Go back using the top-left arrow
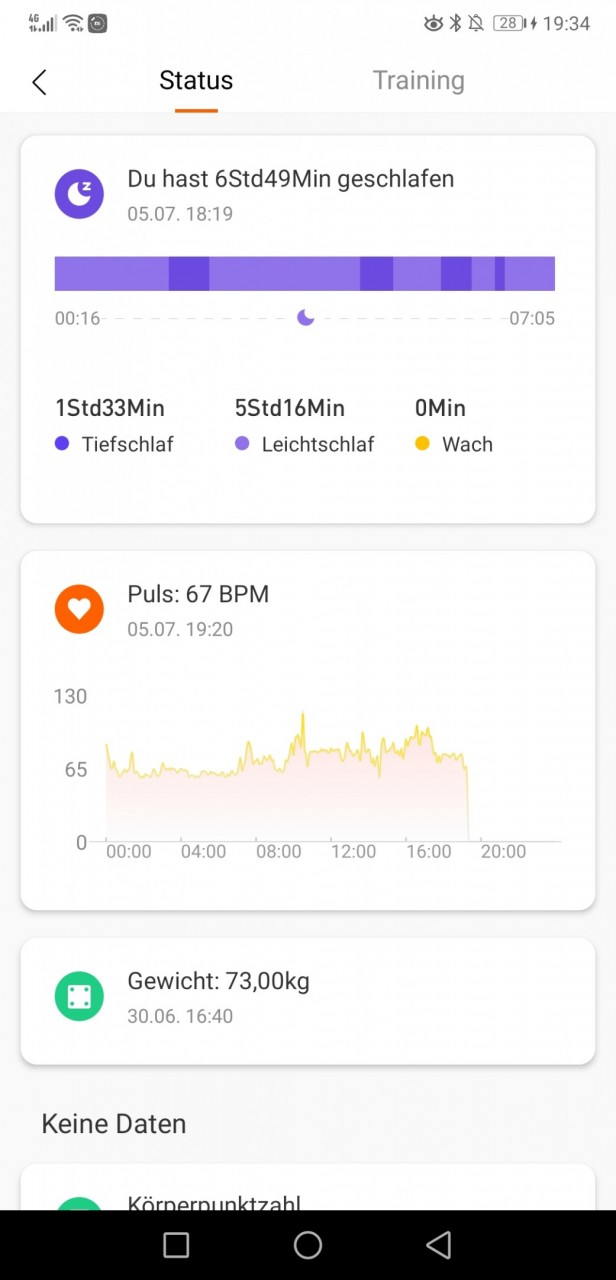Screen dimensions: 616x1280 pyautogui.click(x=39, y=82)
